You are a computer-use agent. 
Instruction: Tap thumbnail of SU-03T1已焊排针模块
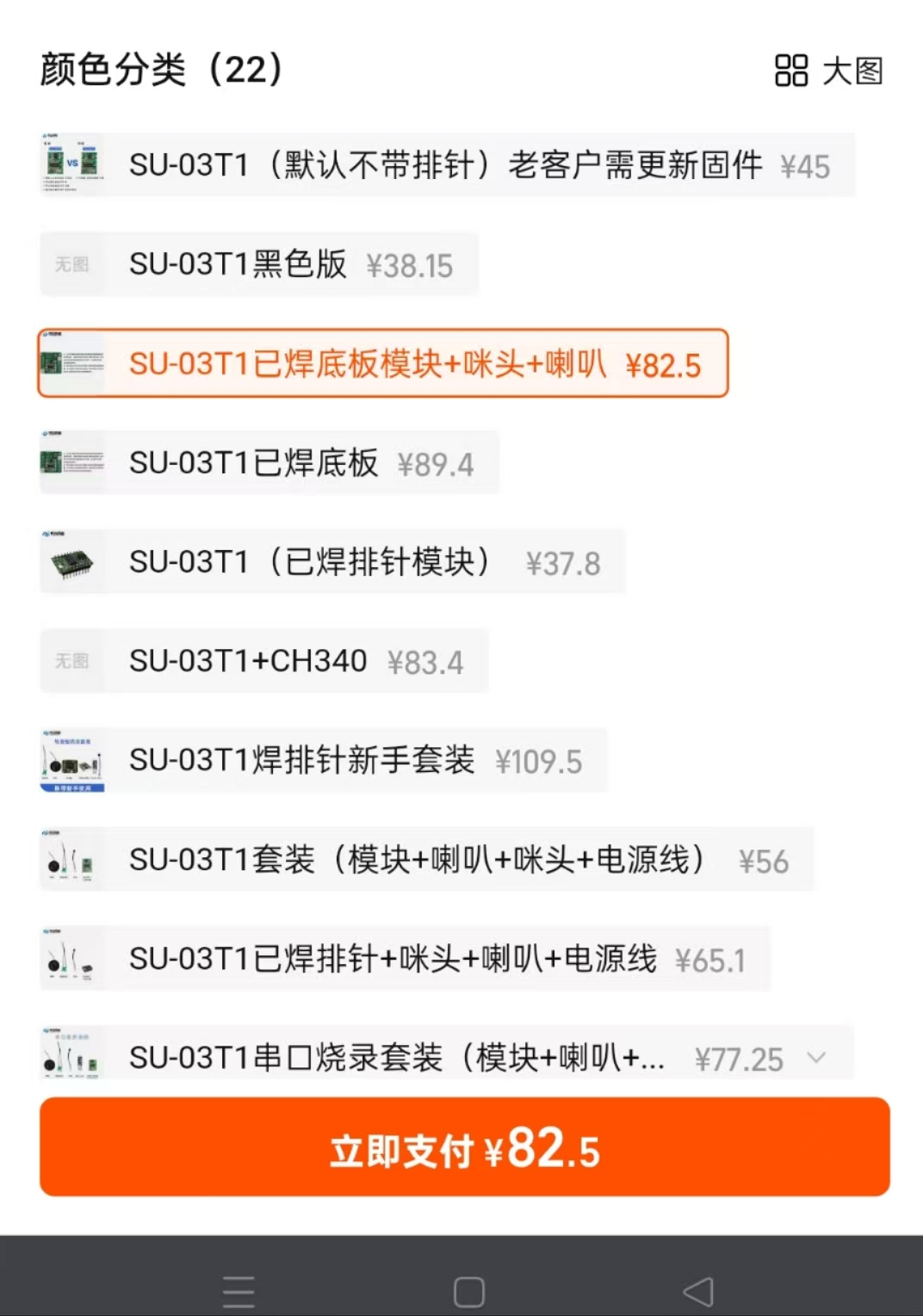[x=72, y=561]
